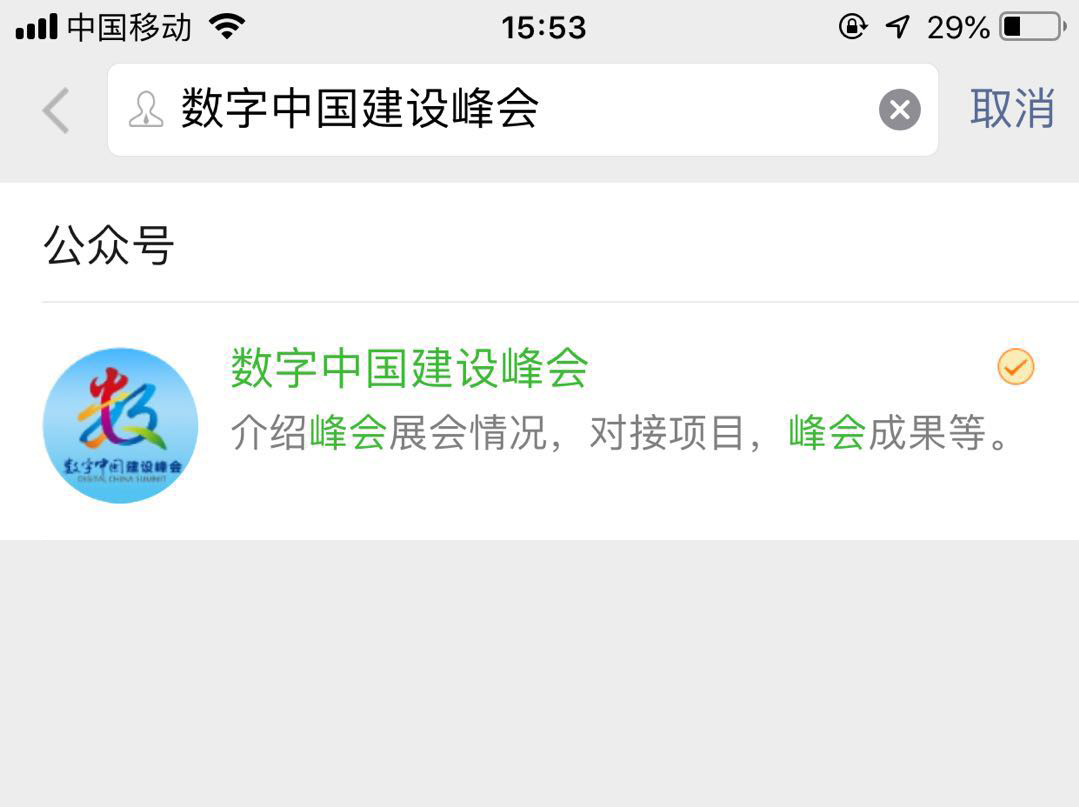The height and width of the screenshot is (807, 1079).
Task: Clear the search text with the X icon
Action: 899,110
